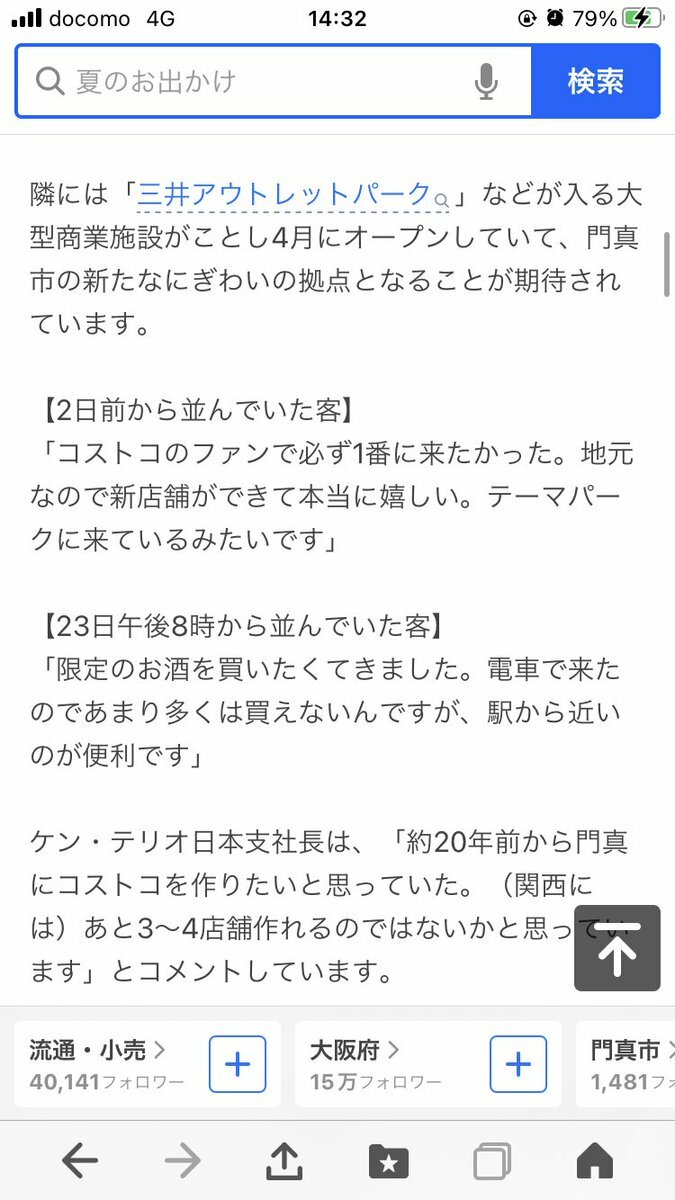Viewport: 675px width, 1200px height.
Task: Tap the blue 検索 button
Action: click(x=595, y=81)
